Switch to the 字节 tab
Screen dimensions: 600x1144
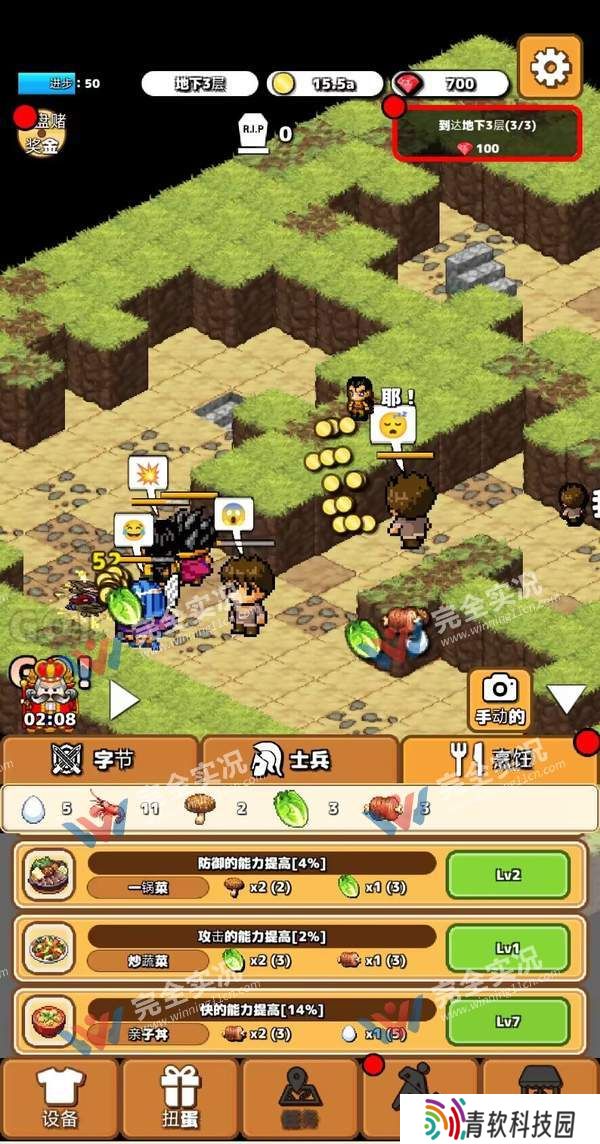point(98,760)
